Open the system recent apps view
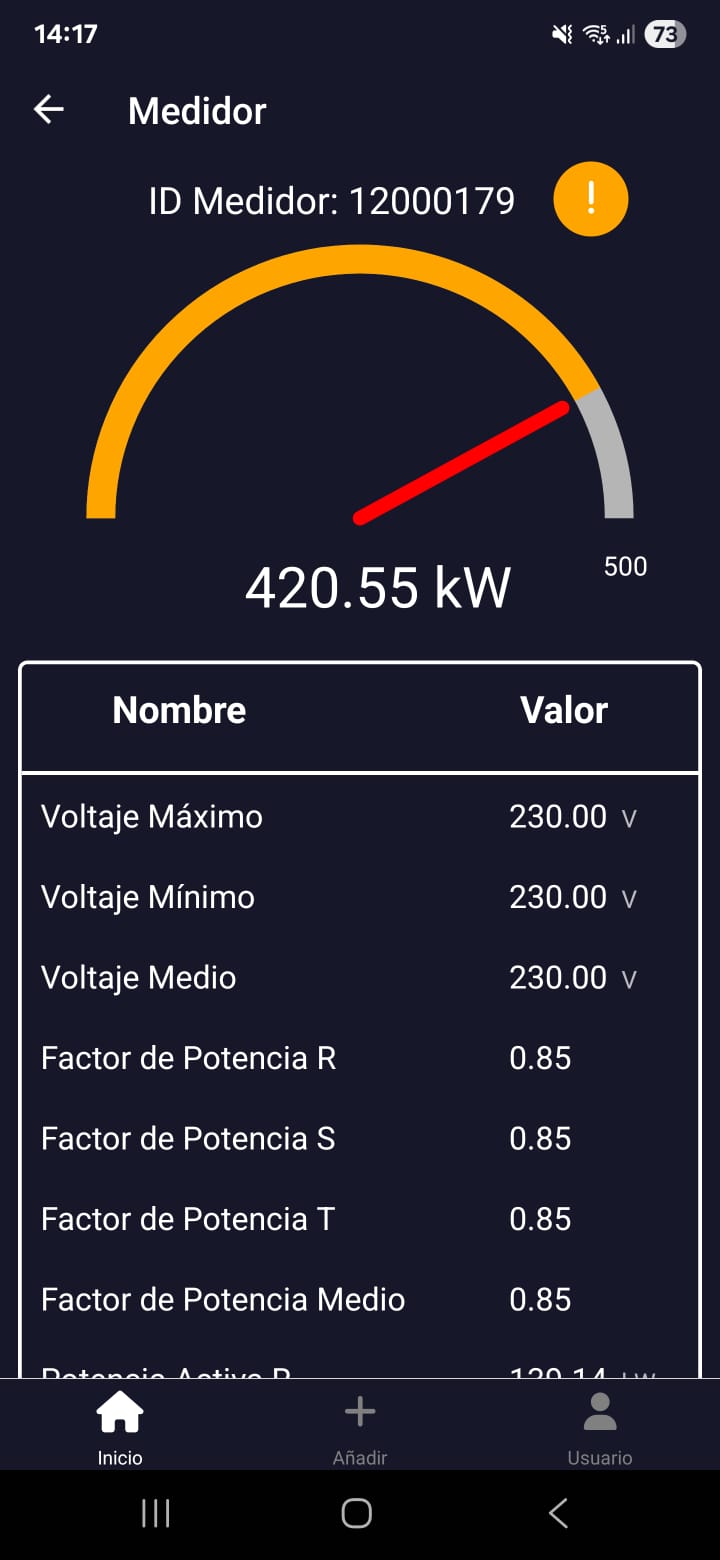The height and width of the screenshot is (1560, 720). coord(156,1513)
